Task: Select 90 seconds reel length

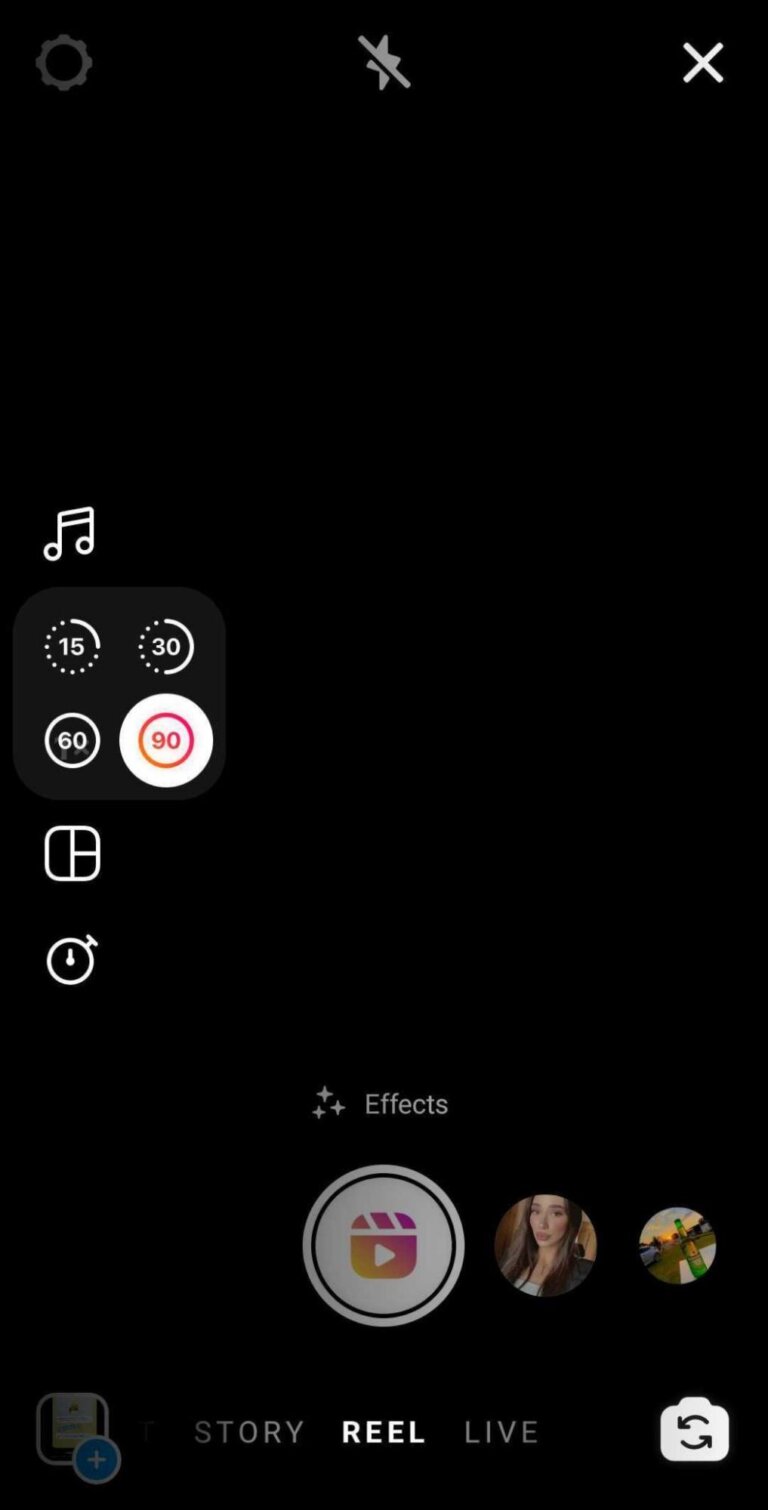Action: tap(166, 740)
